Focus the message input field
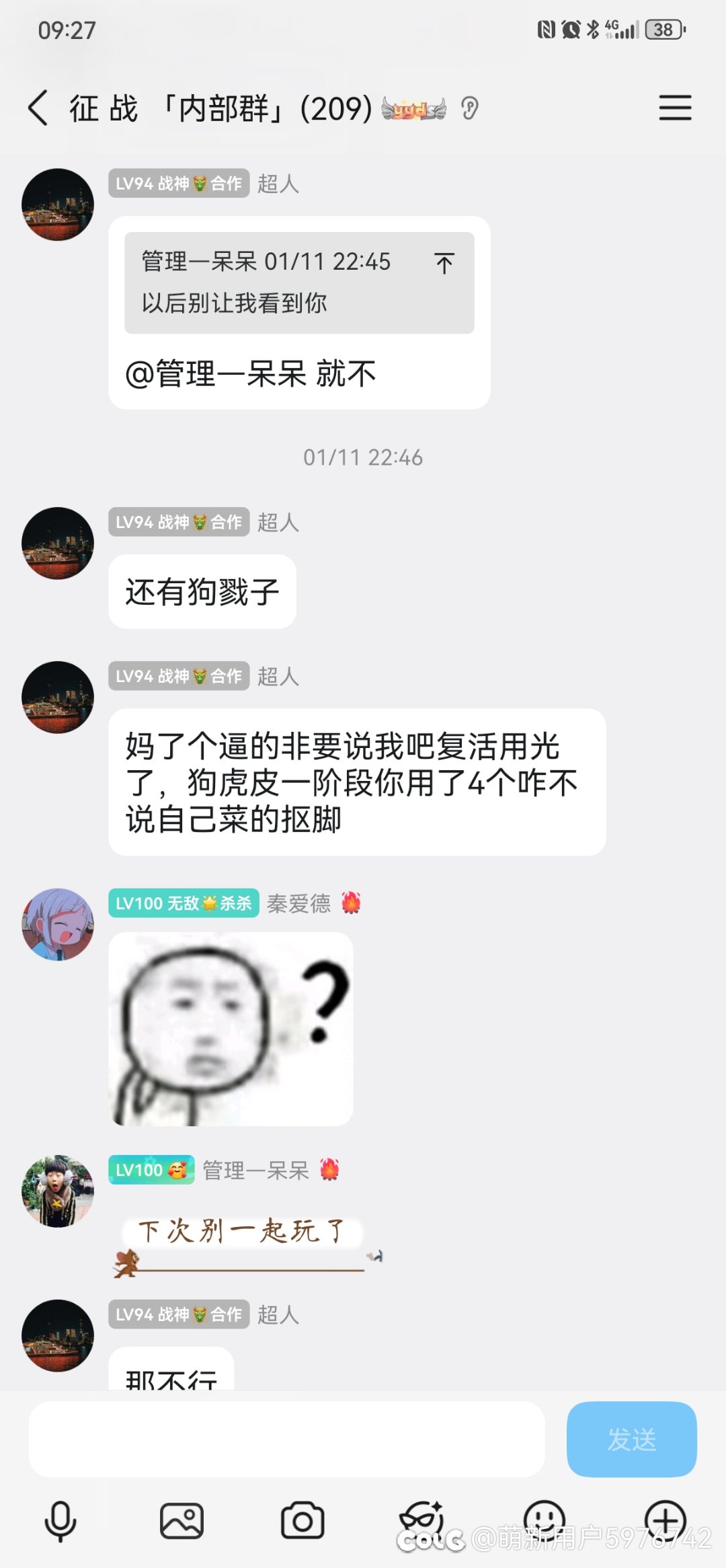 tap(286, 1440)
